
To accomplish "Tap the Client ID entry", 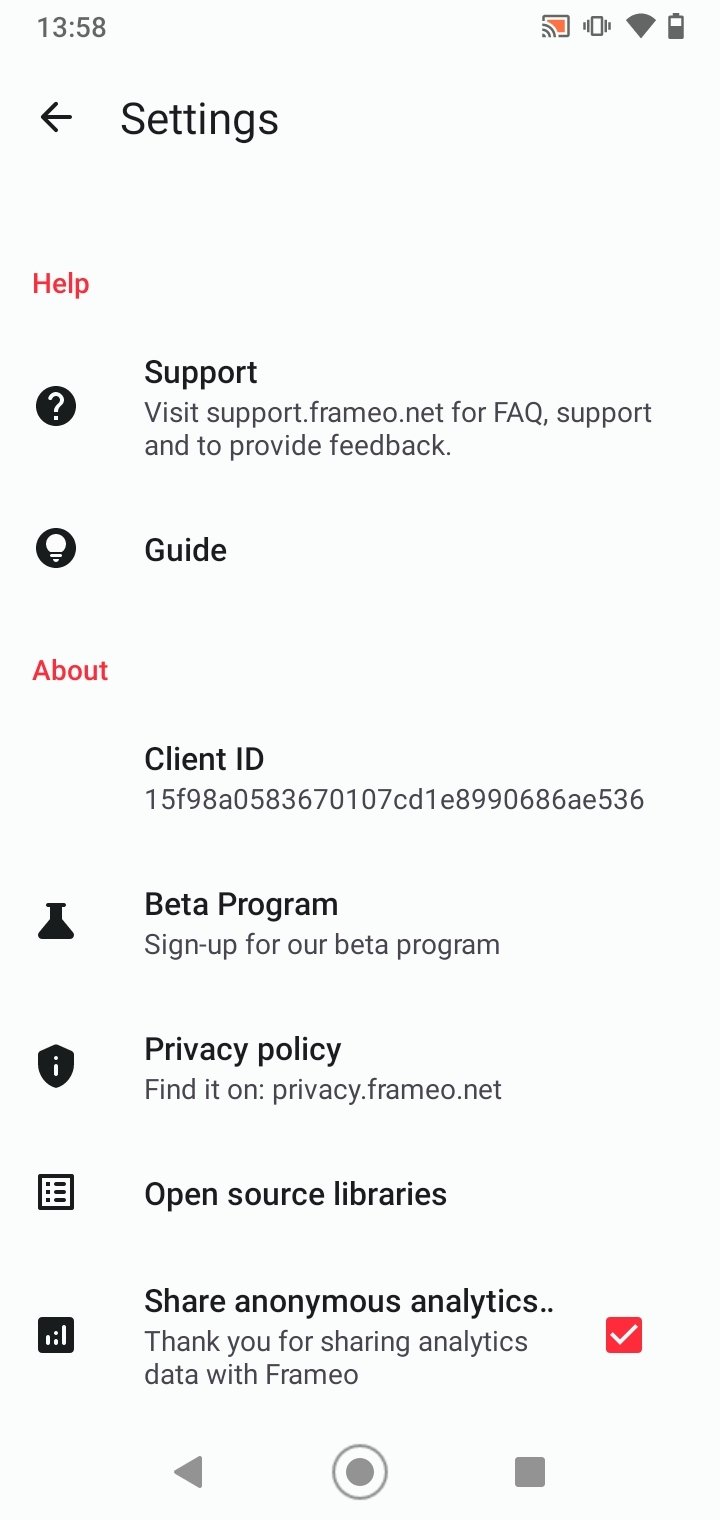I will [x=360, y=778].
